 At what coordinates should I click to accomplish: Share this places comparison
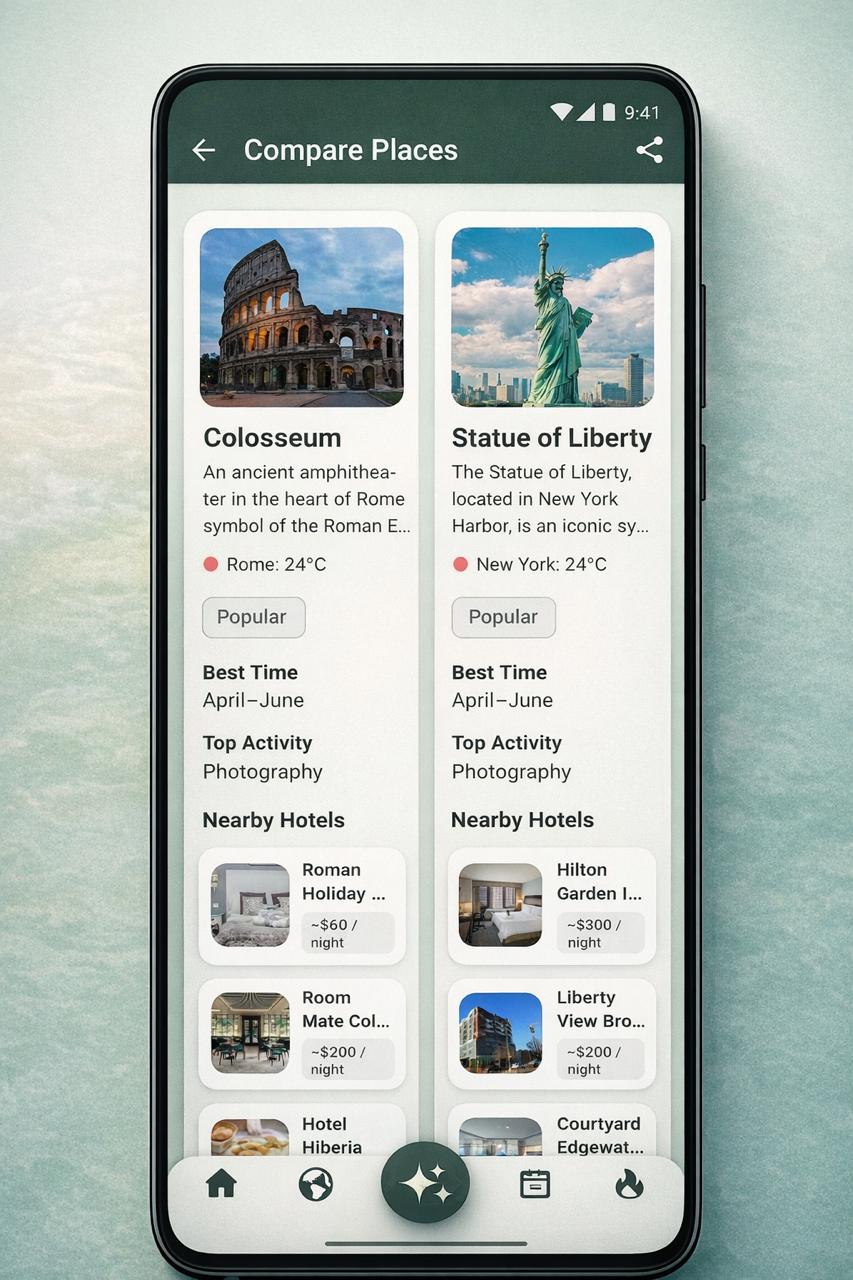click(x=649, y=150)
